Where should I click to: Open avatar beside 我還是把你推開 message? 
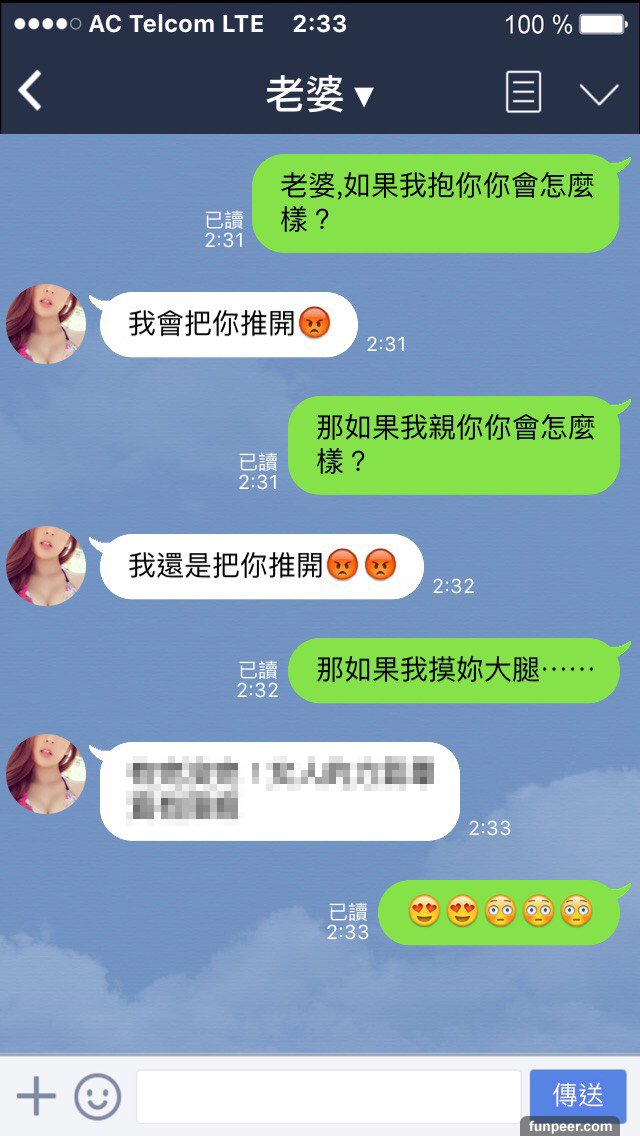(45, 566)
